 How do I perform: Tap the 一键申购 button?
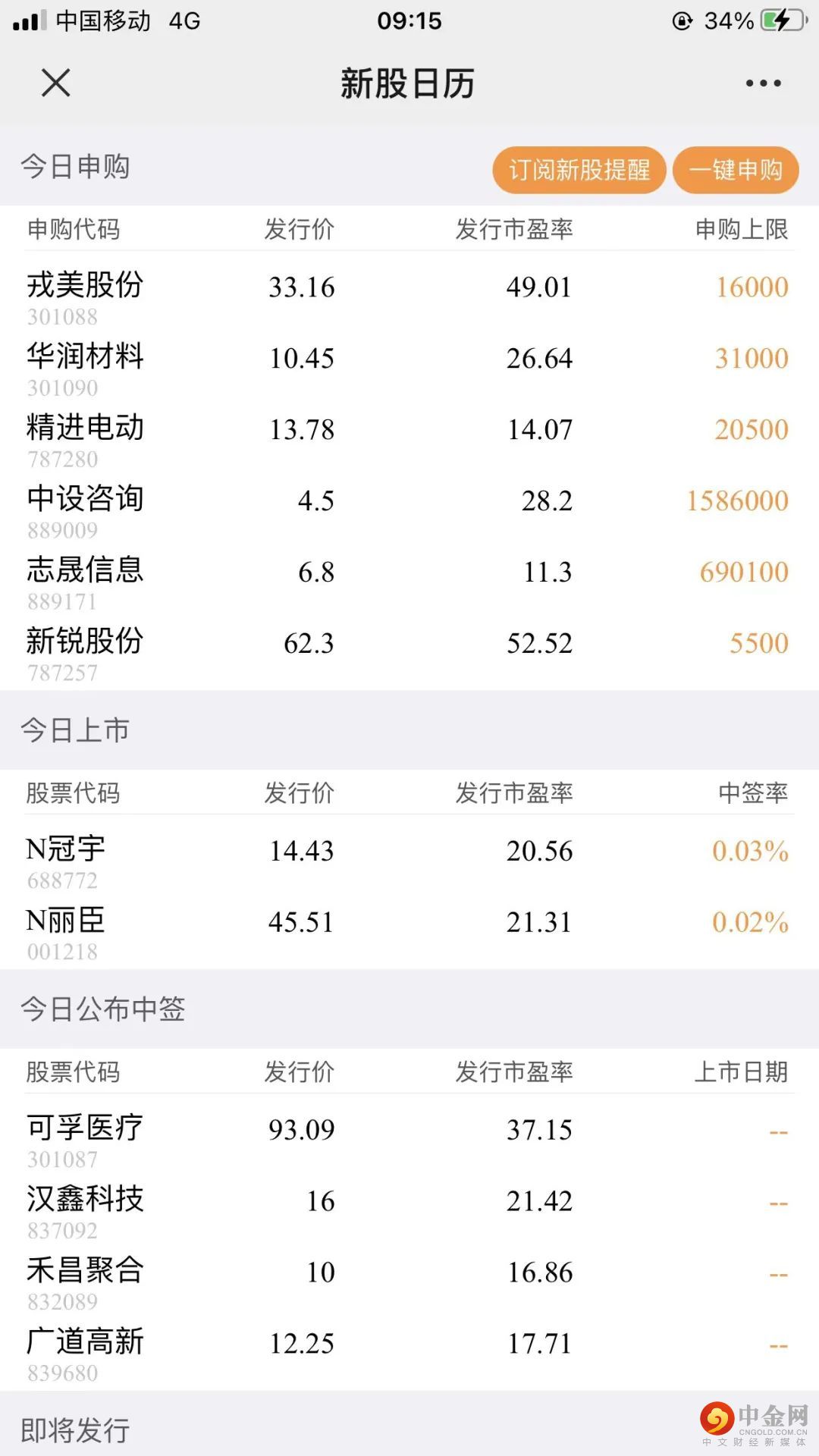(x=736, y=170)
